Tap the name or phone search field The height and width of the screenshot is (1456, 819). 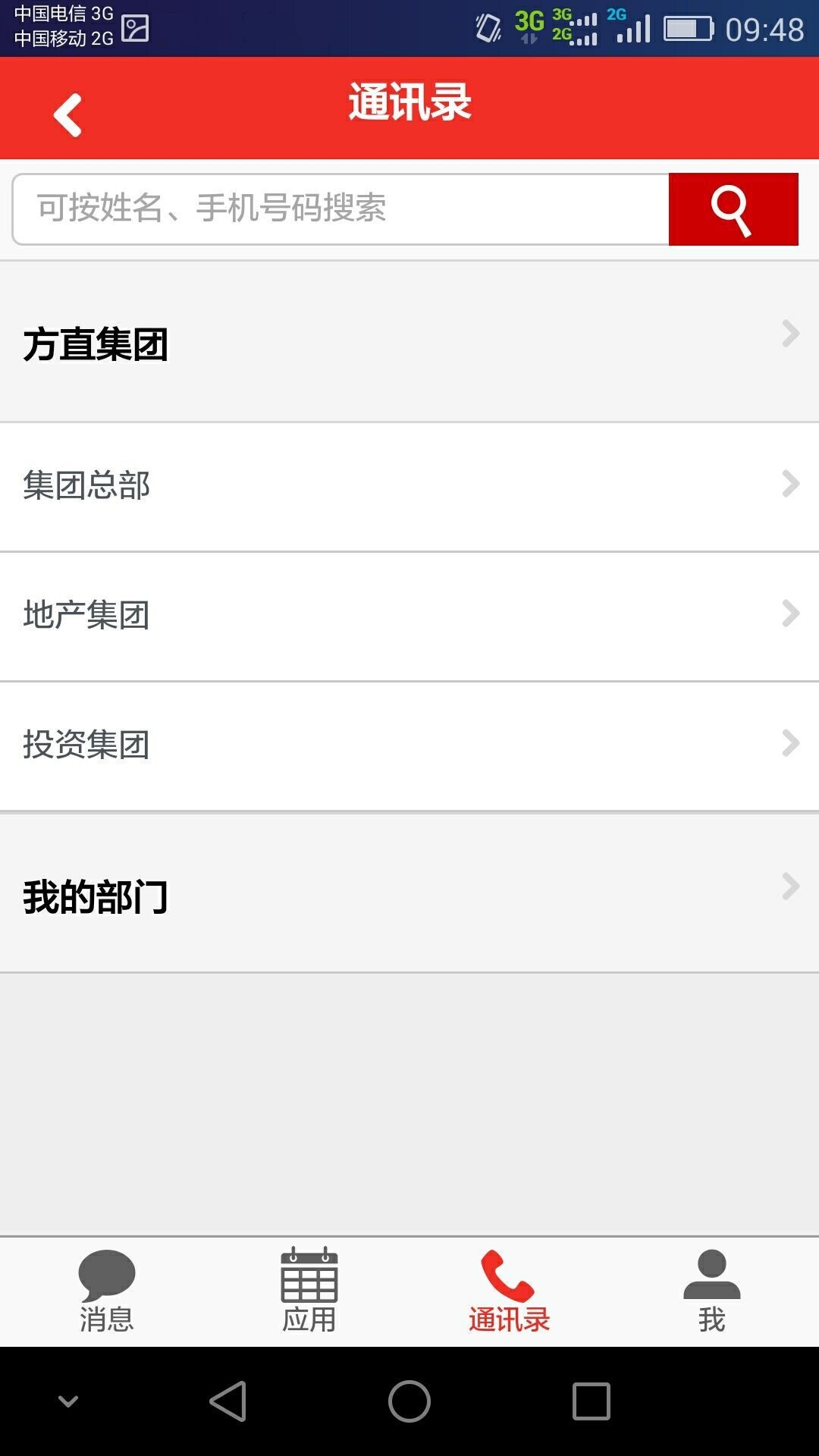click(x=341, y=209)
